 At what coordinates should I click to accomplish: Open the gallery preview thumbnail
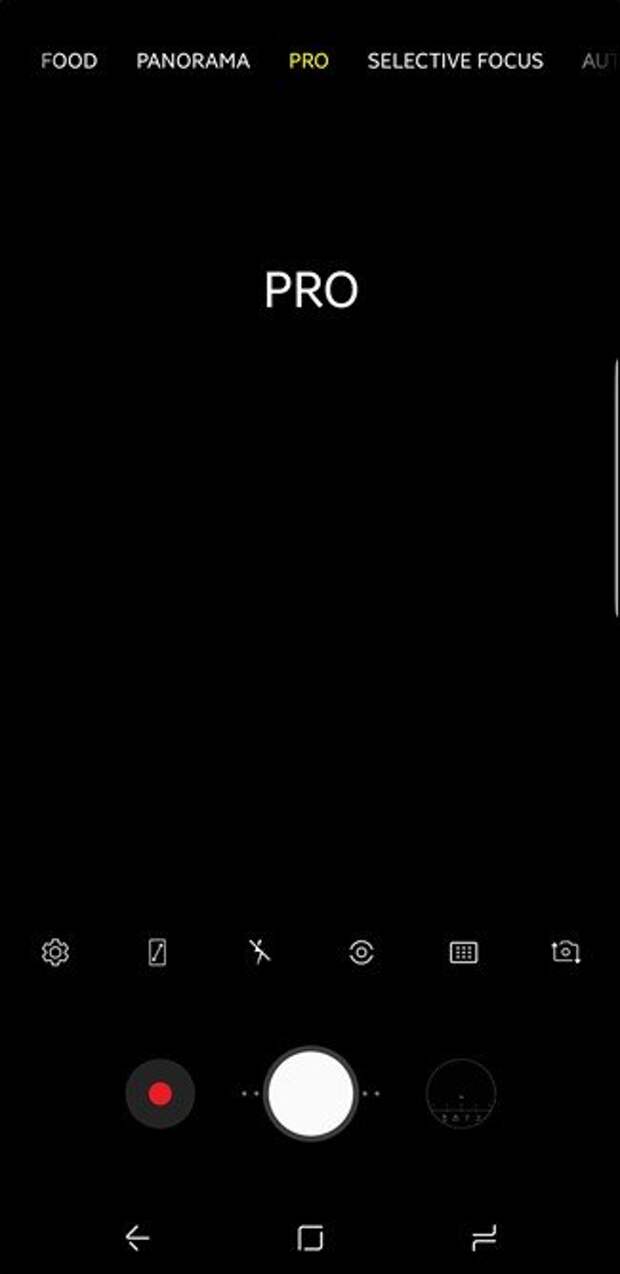[x=461, y=1094]
